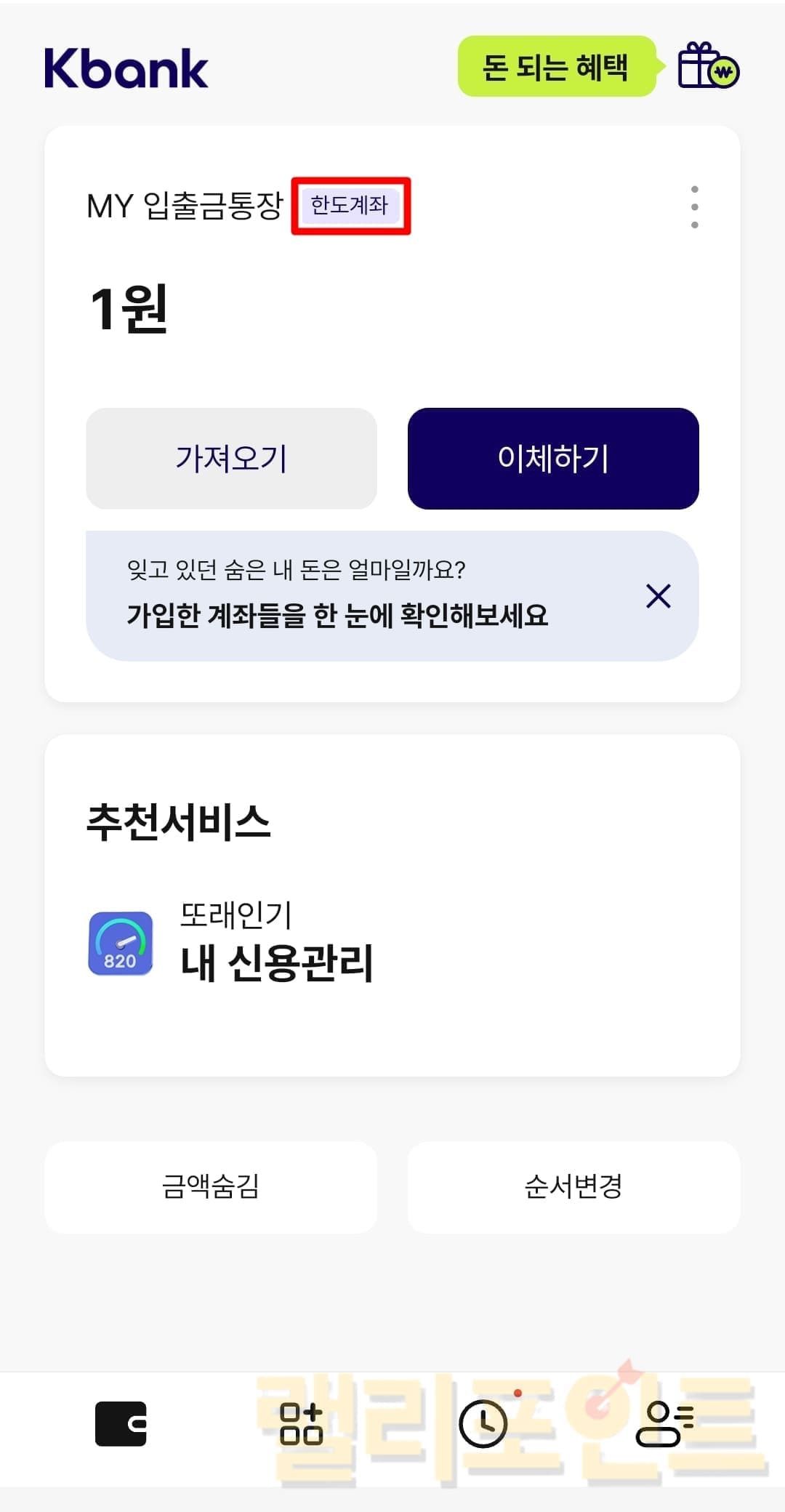Open the gift box icon
This screenshot has width=785, height=1512.
707,67
